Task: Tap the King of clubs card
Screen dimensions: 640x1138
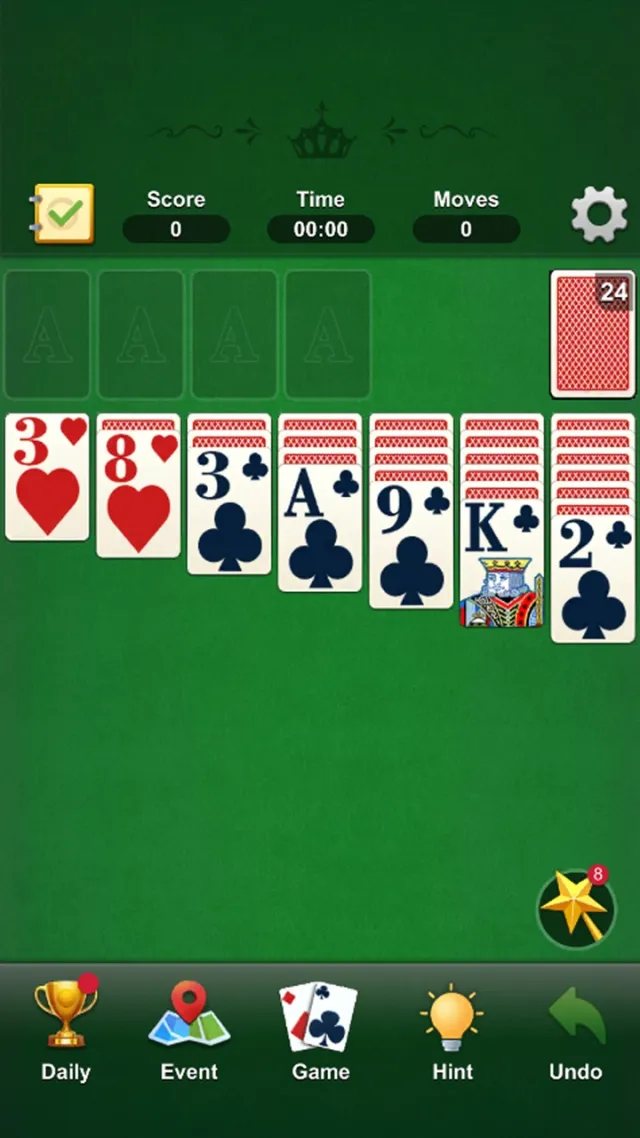Action: point(501,565)
